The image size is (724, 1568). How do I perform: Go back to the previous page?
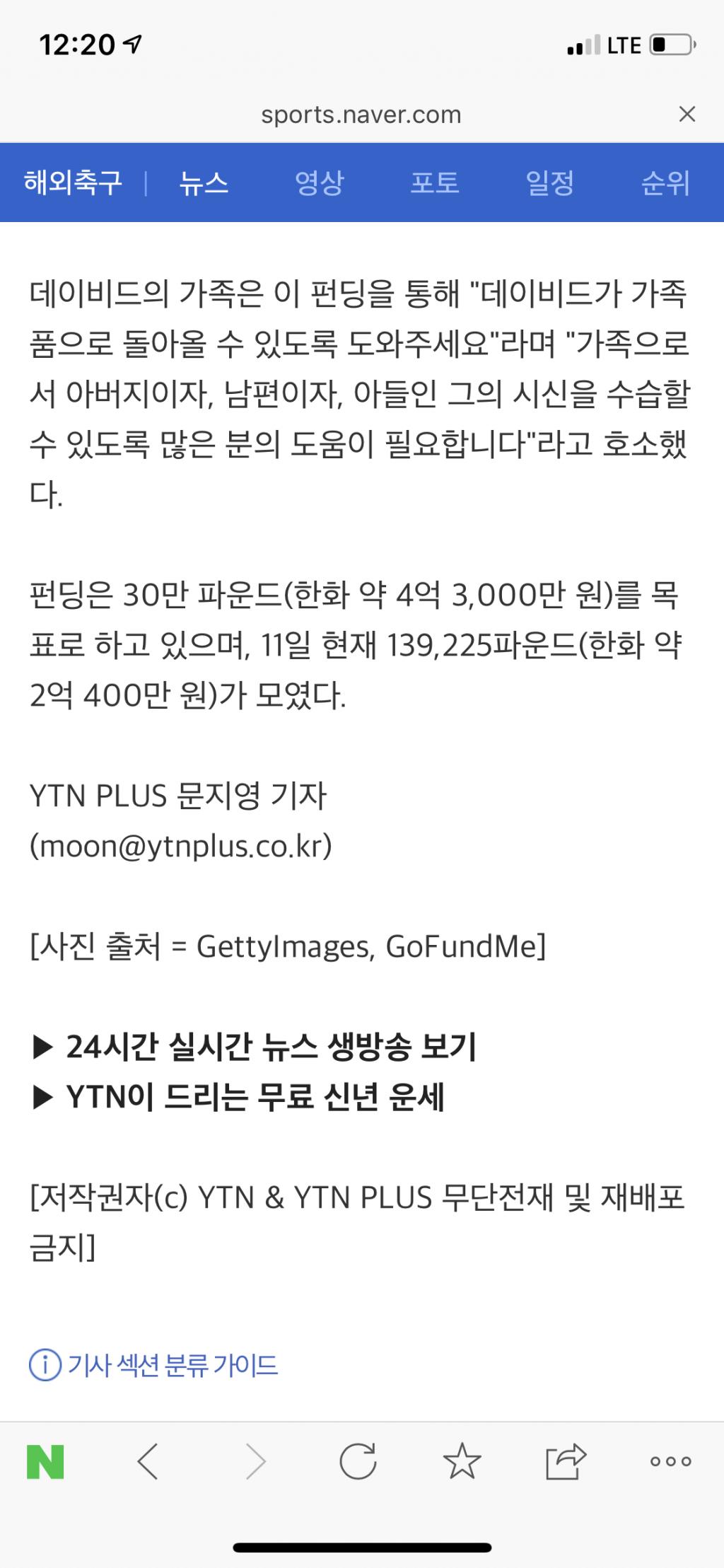[x=148, y=1462]
